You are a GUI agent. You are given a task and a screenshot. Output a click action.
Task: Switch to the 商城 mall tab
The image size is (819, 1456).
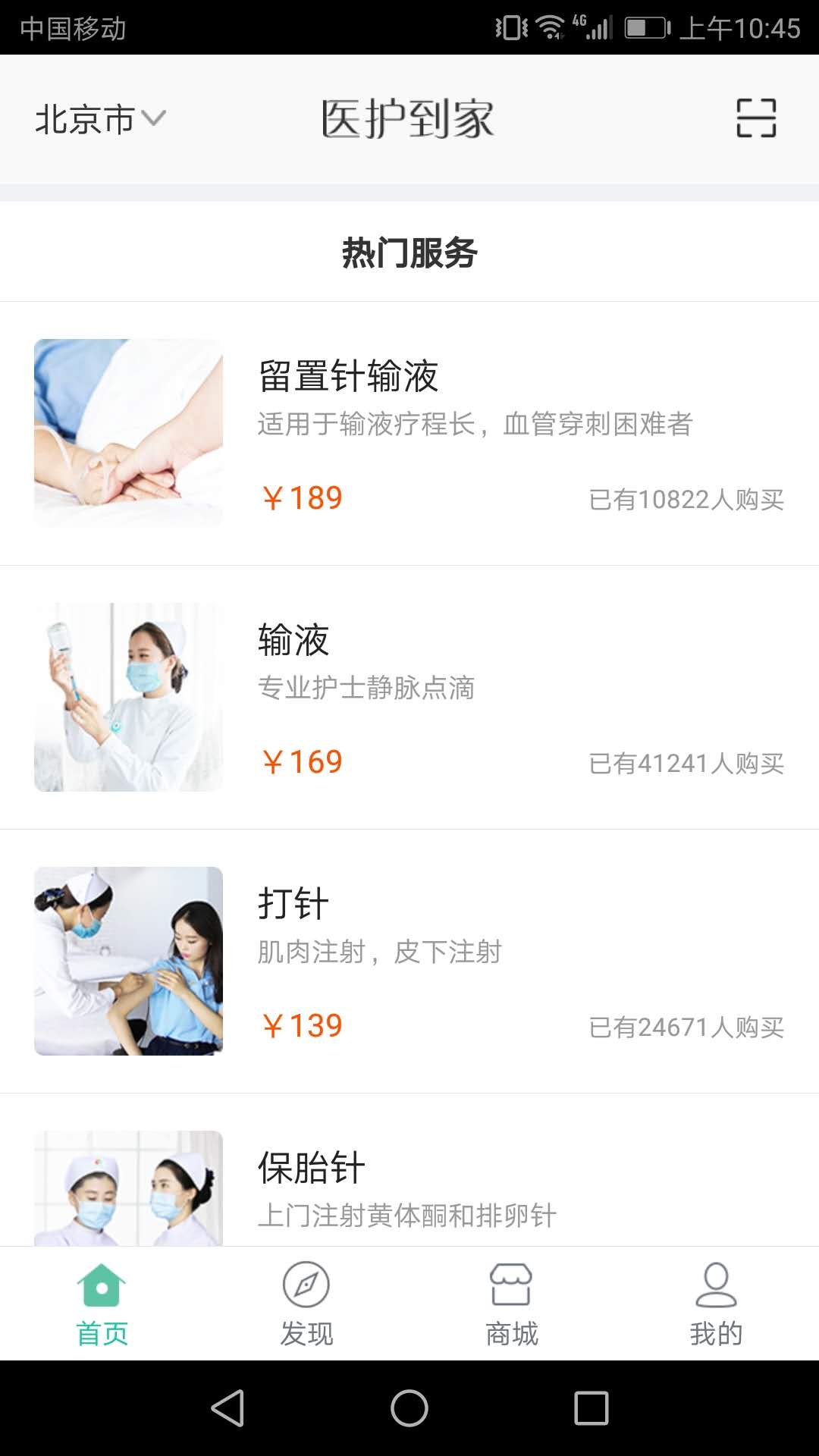tap(511, 1304)
